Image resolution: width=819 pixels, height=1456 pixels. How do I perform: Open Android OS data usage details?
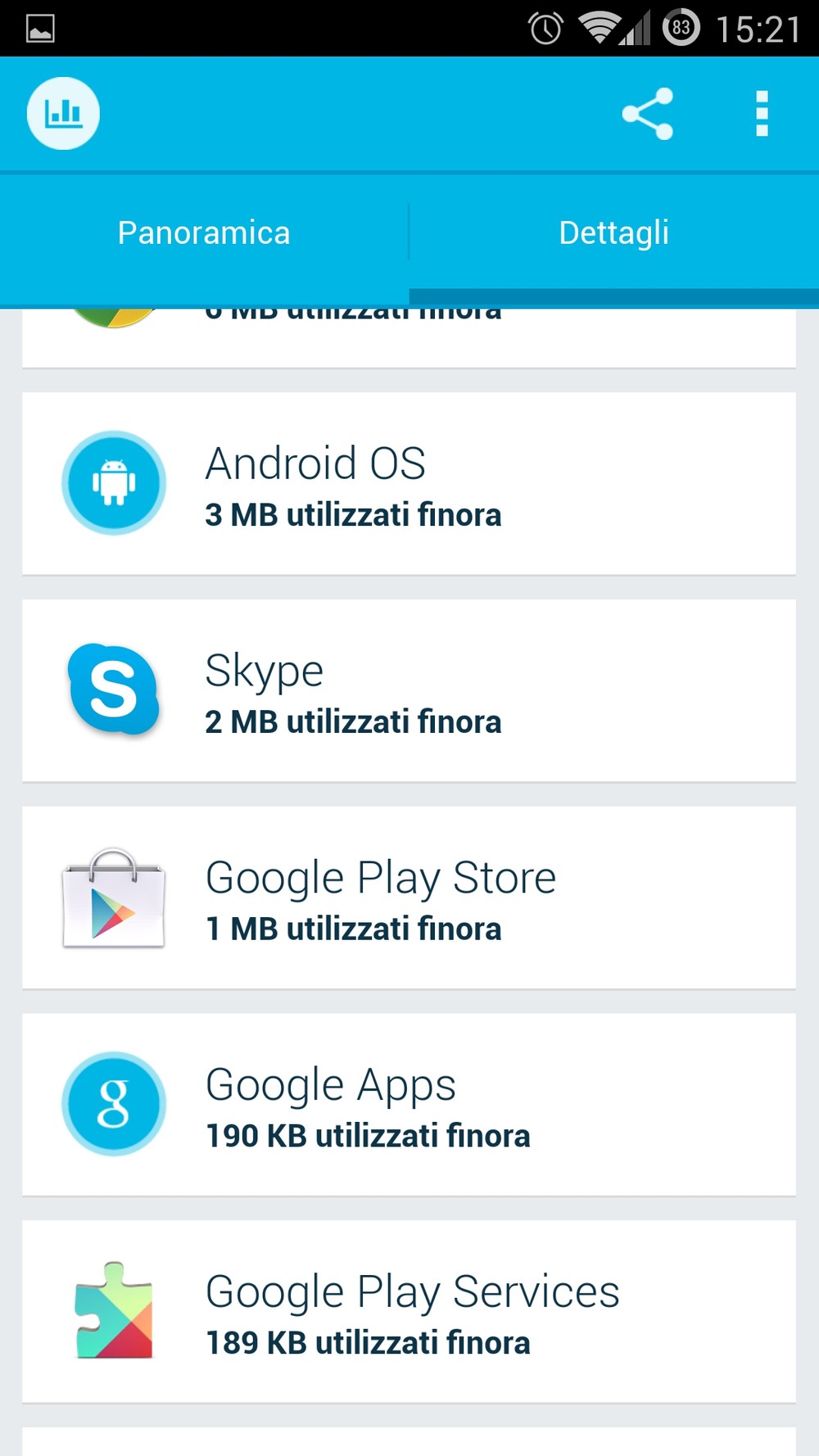[409, 484]
